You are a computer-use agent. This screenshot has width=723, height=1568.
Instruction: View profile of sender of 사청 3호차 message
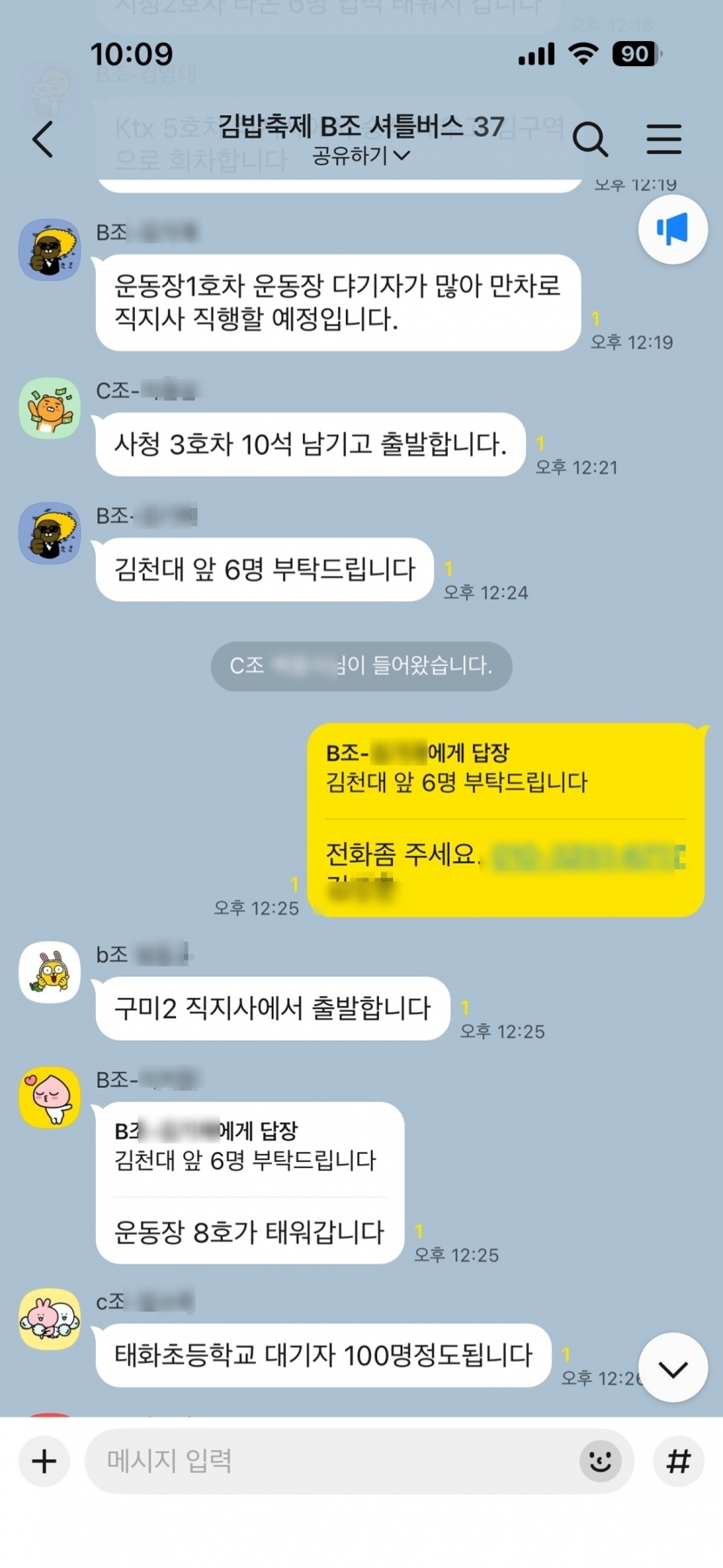pos(50,408)
